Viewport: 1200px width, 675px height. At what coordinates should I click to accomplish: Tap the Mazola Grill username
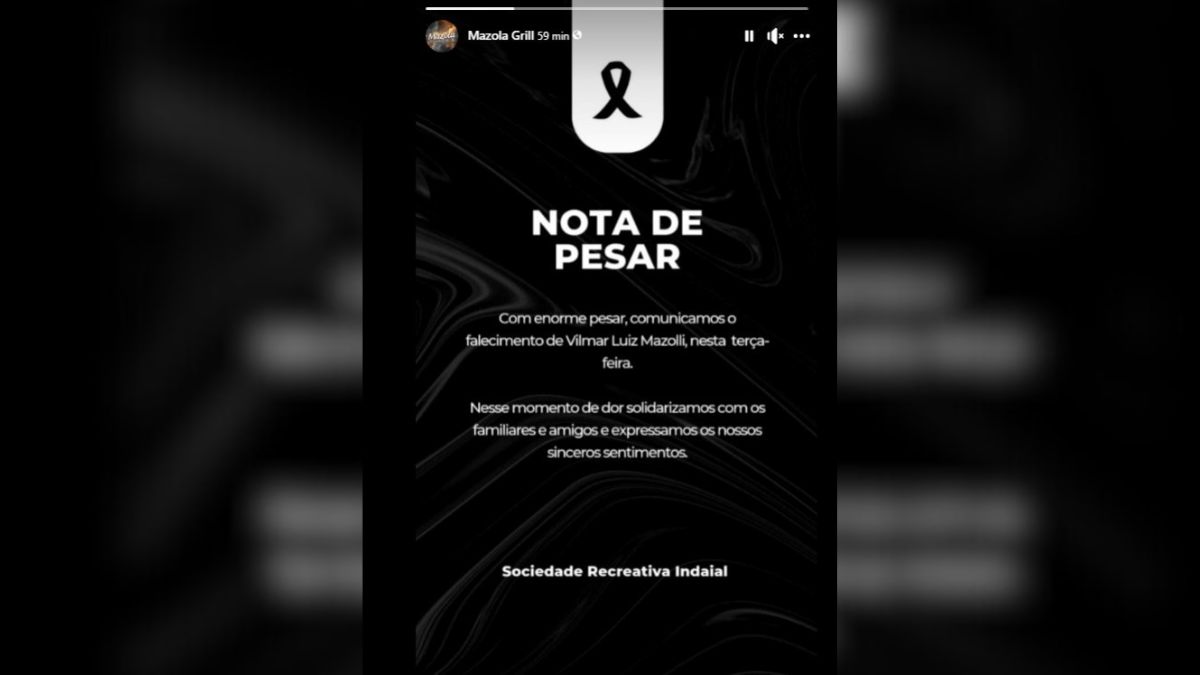500,36
